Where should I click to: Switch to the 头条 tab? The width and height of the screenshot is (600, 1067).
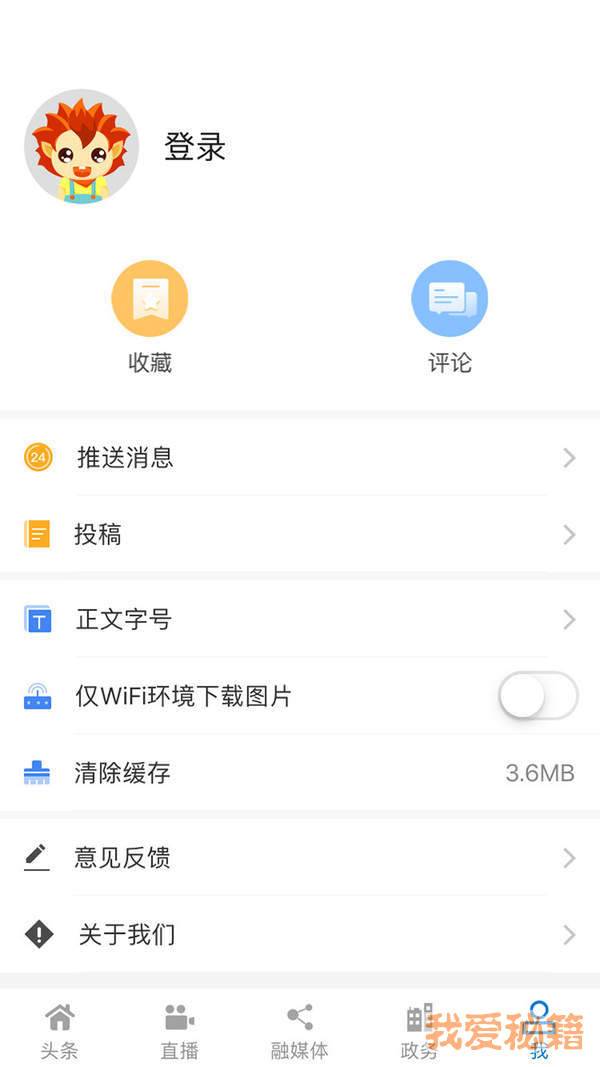[60, 1030]
